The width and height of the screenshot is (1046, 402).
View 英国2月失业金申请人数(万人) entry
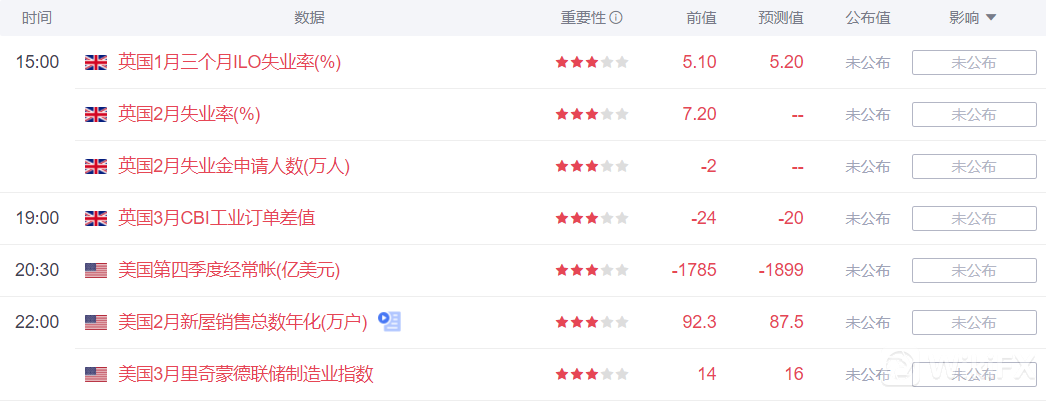(x=234, y=166)
